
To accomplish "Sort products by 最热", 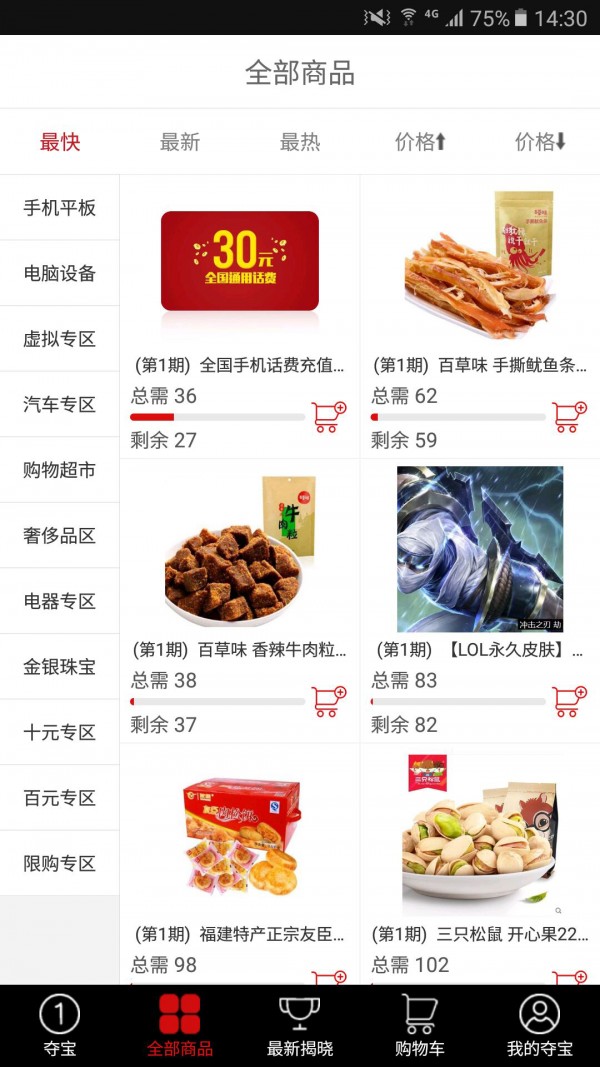I will coord(300,142).
